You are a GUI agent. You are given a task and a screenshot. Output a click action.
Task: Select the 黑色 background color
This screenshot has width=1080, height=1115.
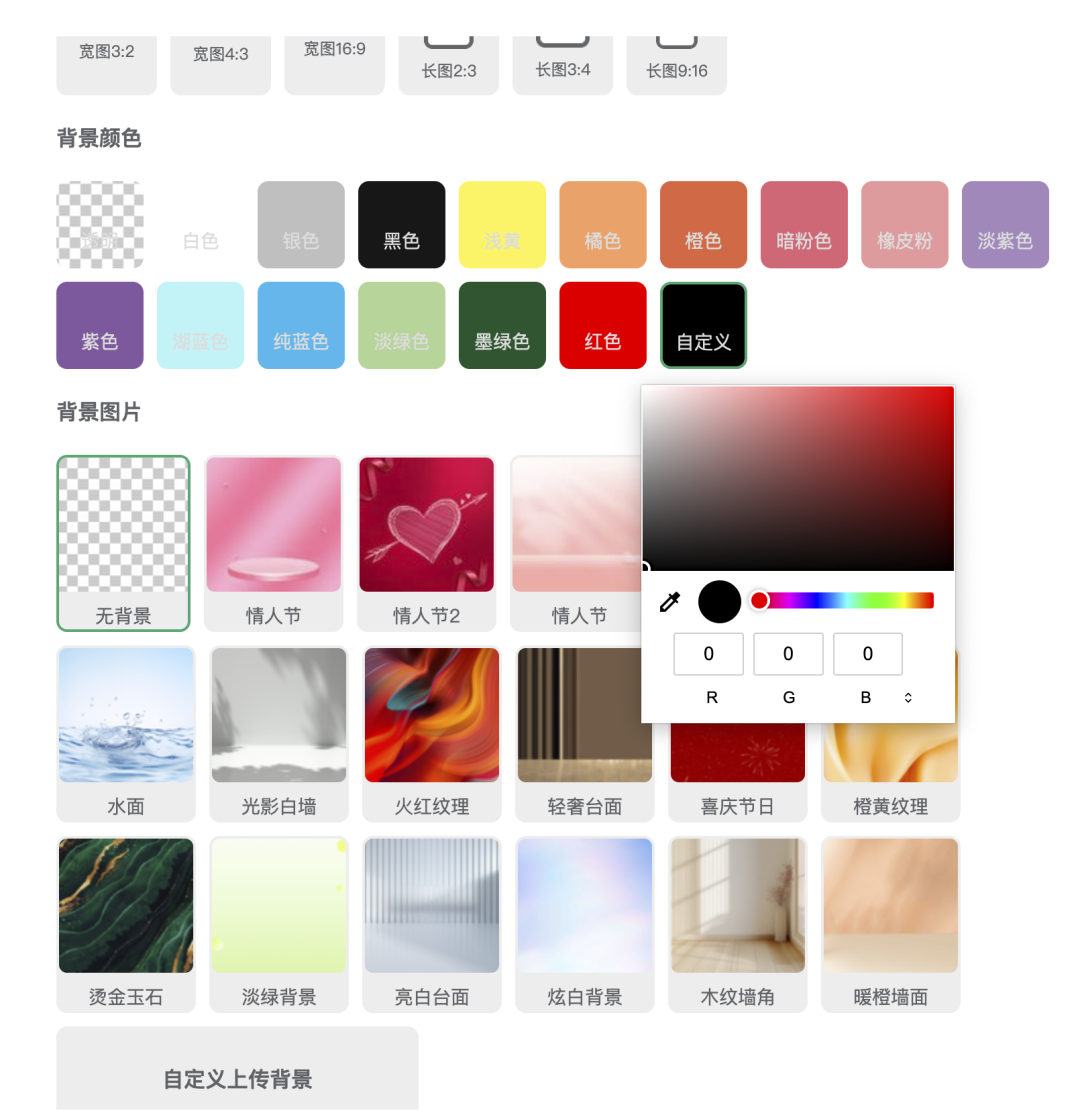[401, 224]
